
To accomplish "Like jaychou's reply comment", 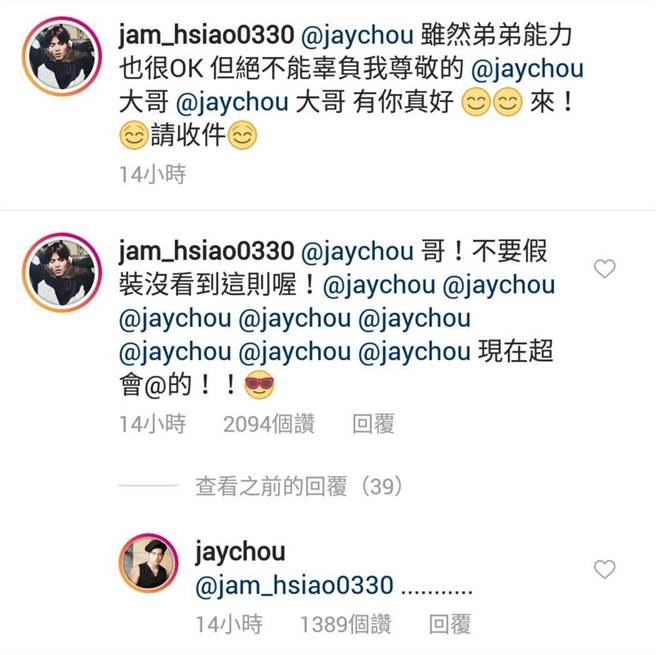I will pos(605,569).
